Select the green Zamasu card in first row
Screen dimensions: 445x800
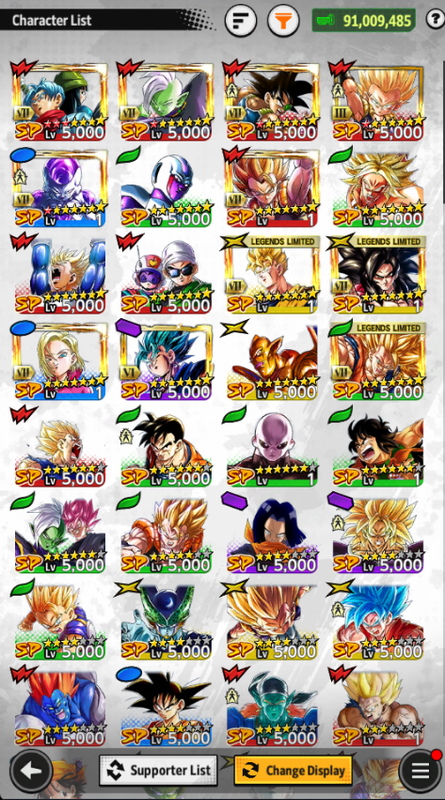pos(166,102)
